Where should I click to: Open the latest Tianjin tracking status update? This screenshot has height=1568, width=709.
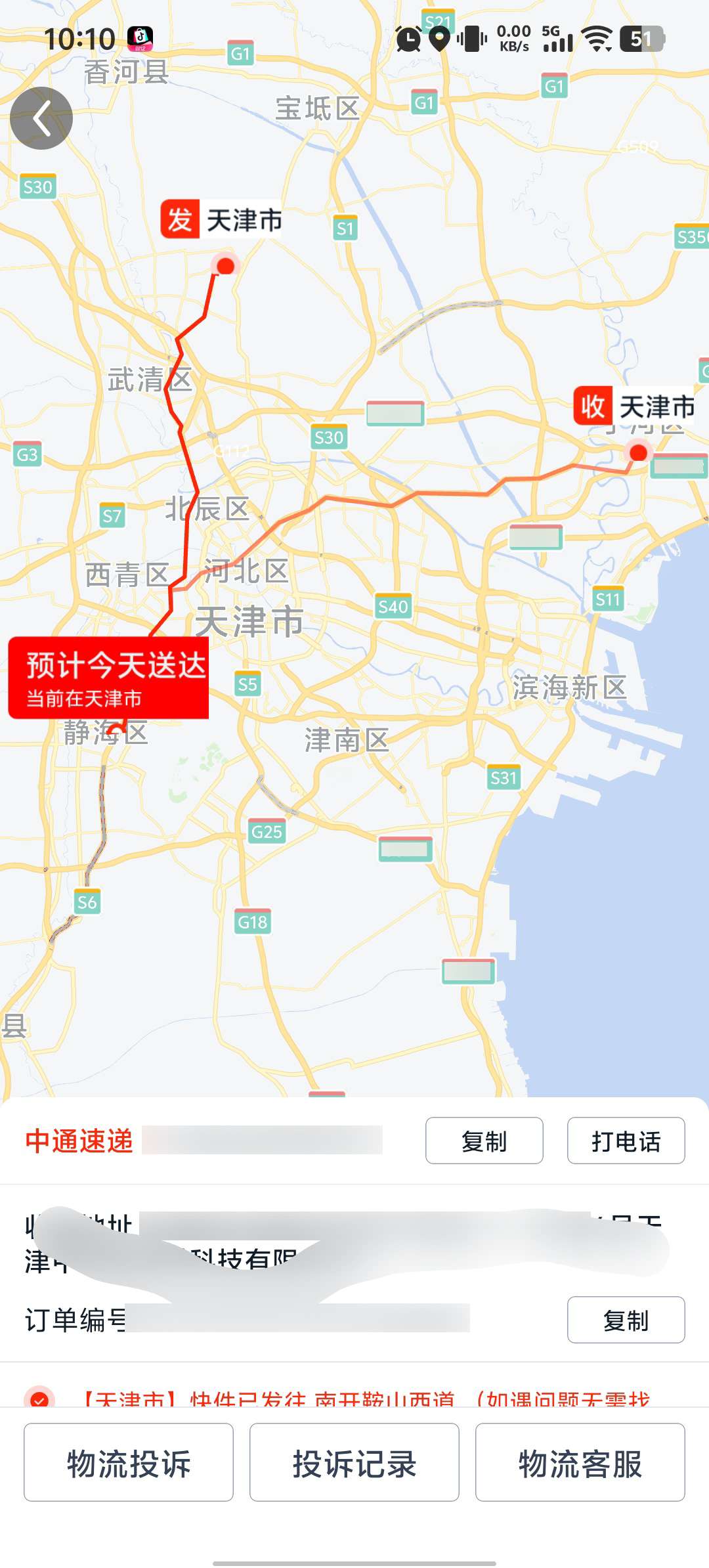pos(366,1397)
